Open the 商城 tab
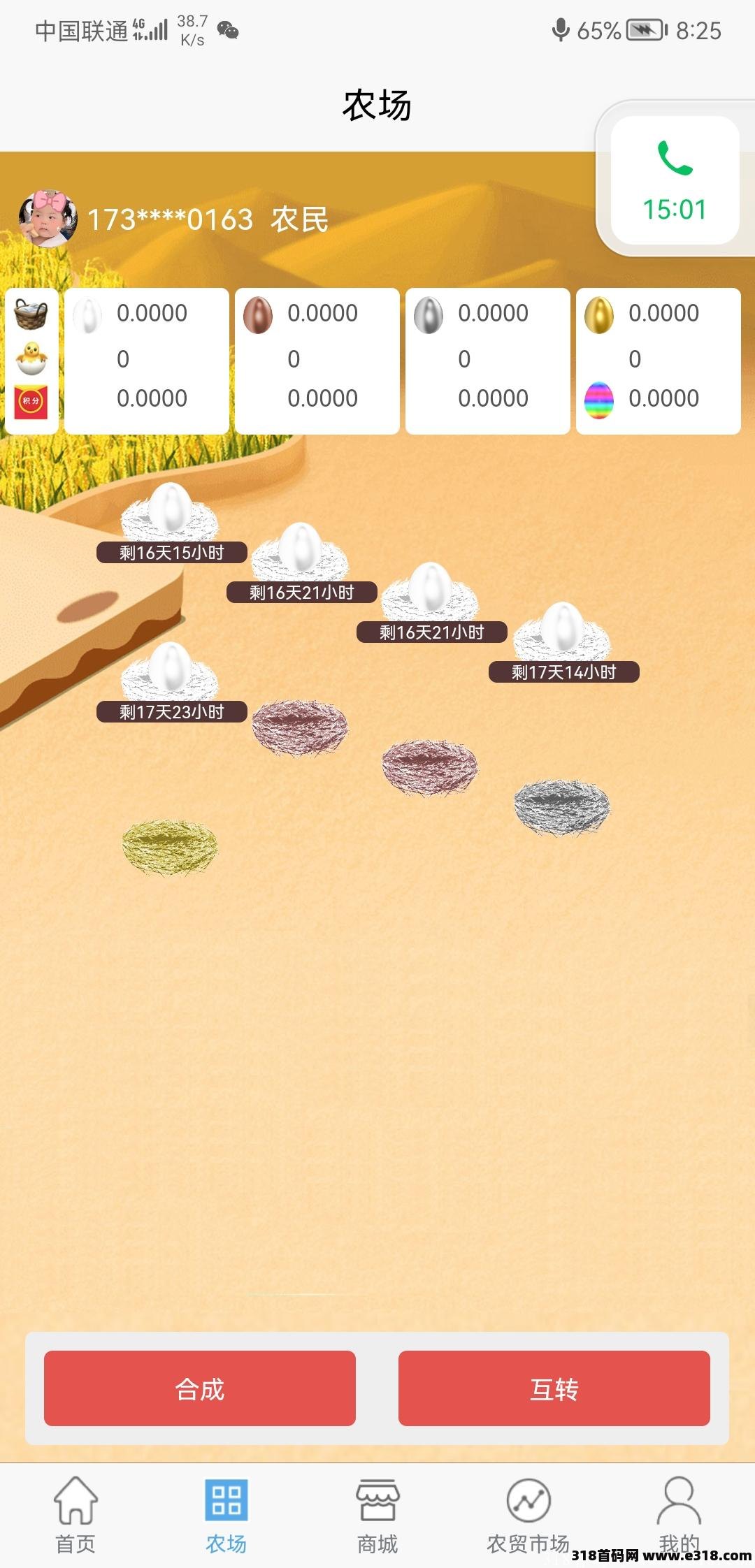The width and height of the screenshot is (755, 1568). [x=377, y=1513]
